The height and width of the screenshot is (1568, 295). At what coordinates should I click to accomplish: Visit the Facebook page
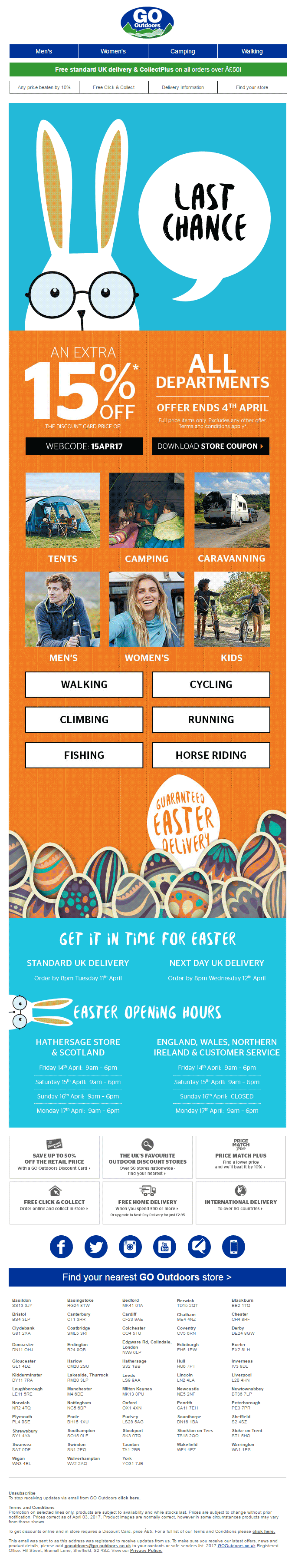point(61,1247)
